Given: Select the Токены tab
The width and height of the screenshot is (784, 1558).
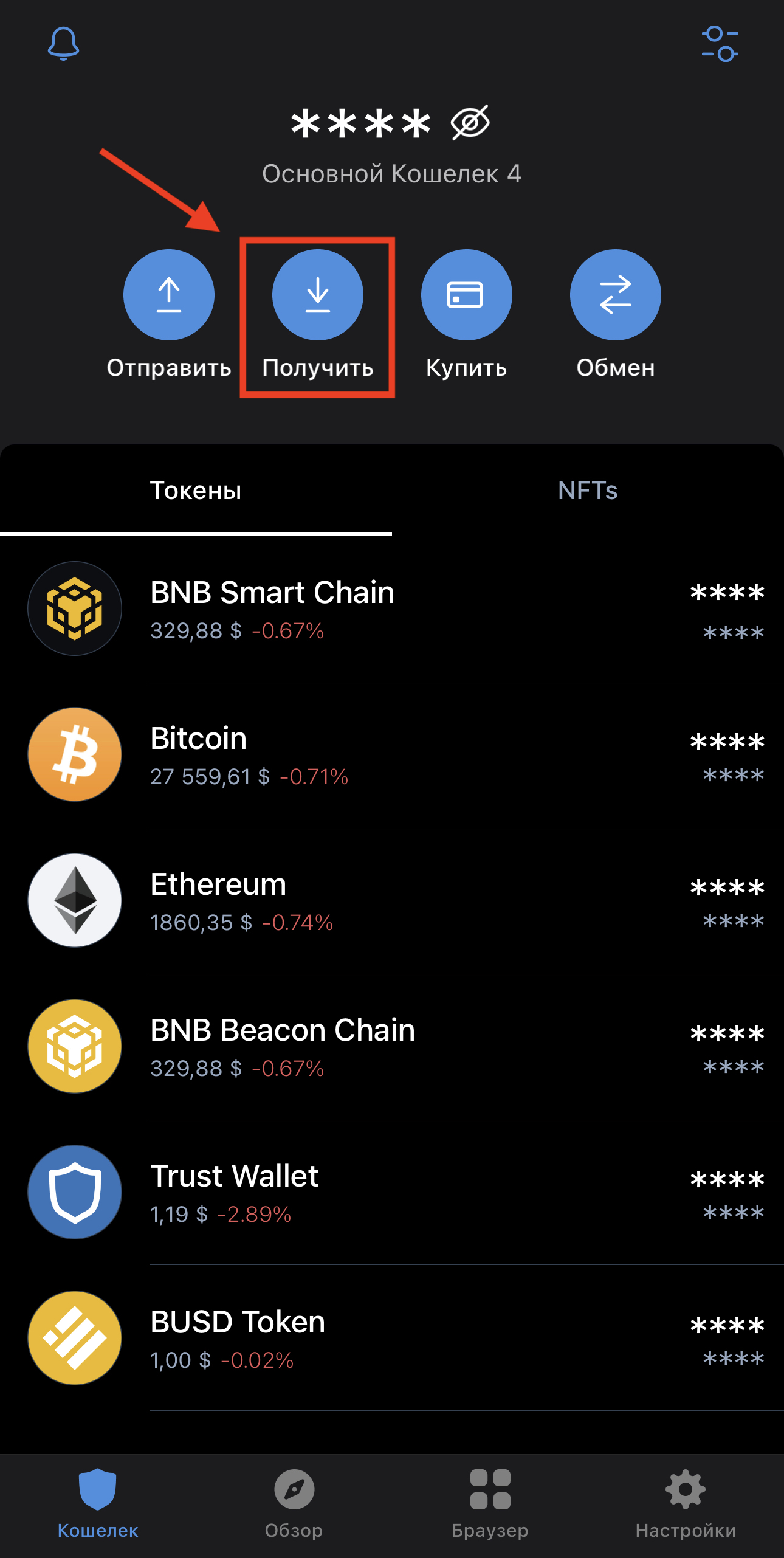Looking at the screenshot, I should (196, 491).
